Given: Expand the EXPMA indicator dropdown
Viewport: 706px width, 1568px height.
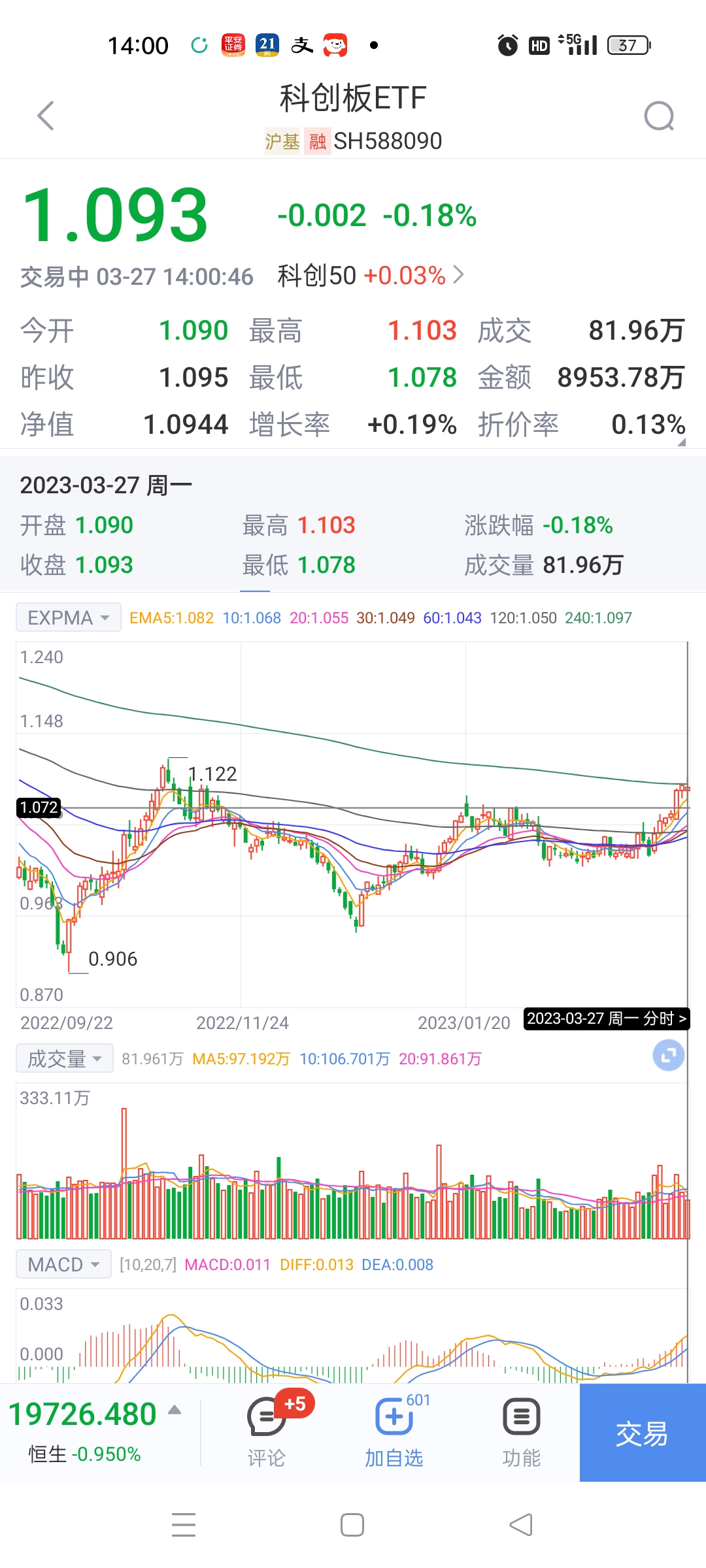Looking at the screenshot, I should coord(69,617).
